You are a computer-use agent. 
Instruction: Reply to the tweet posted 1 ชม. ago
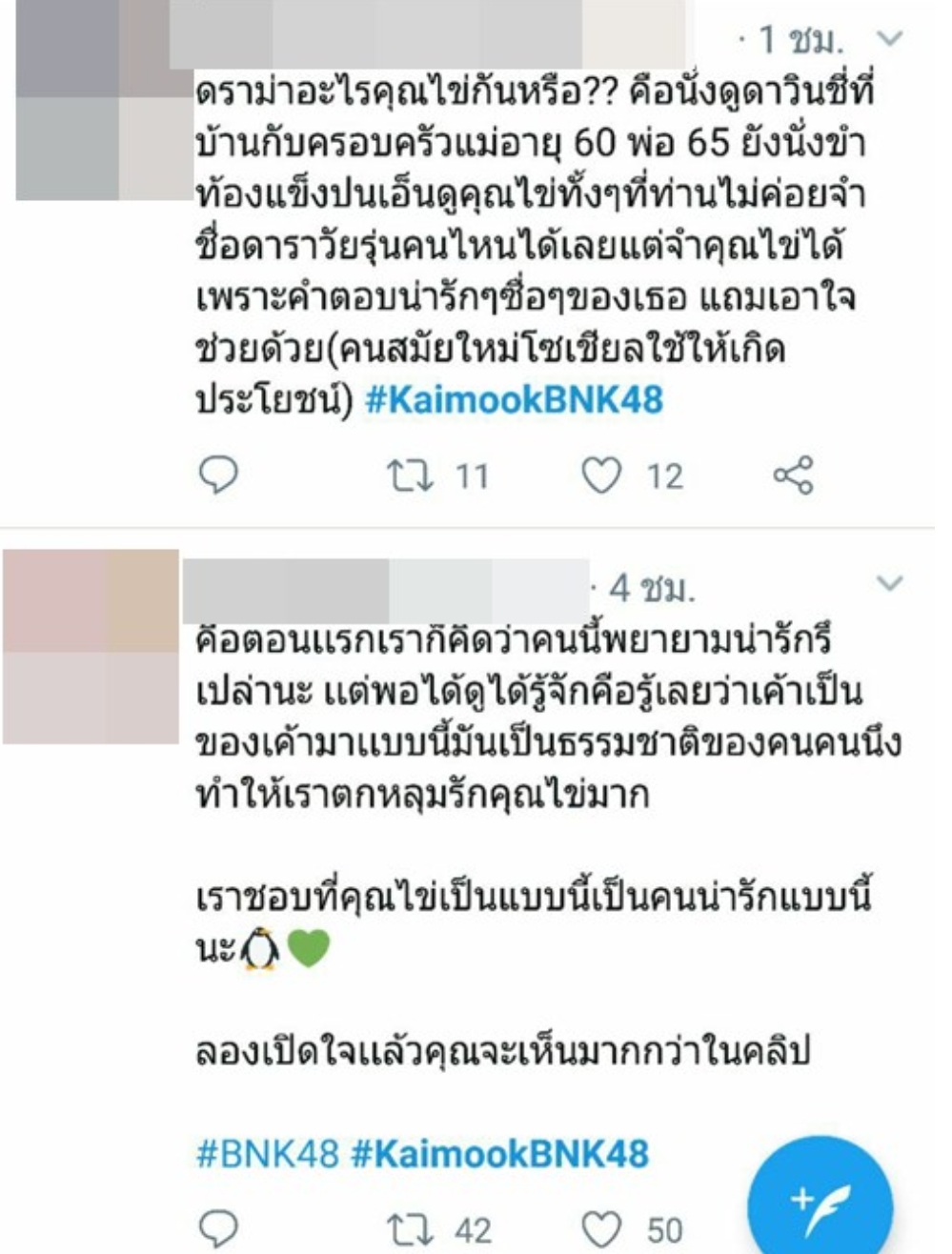coord(218,475)
